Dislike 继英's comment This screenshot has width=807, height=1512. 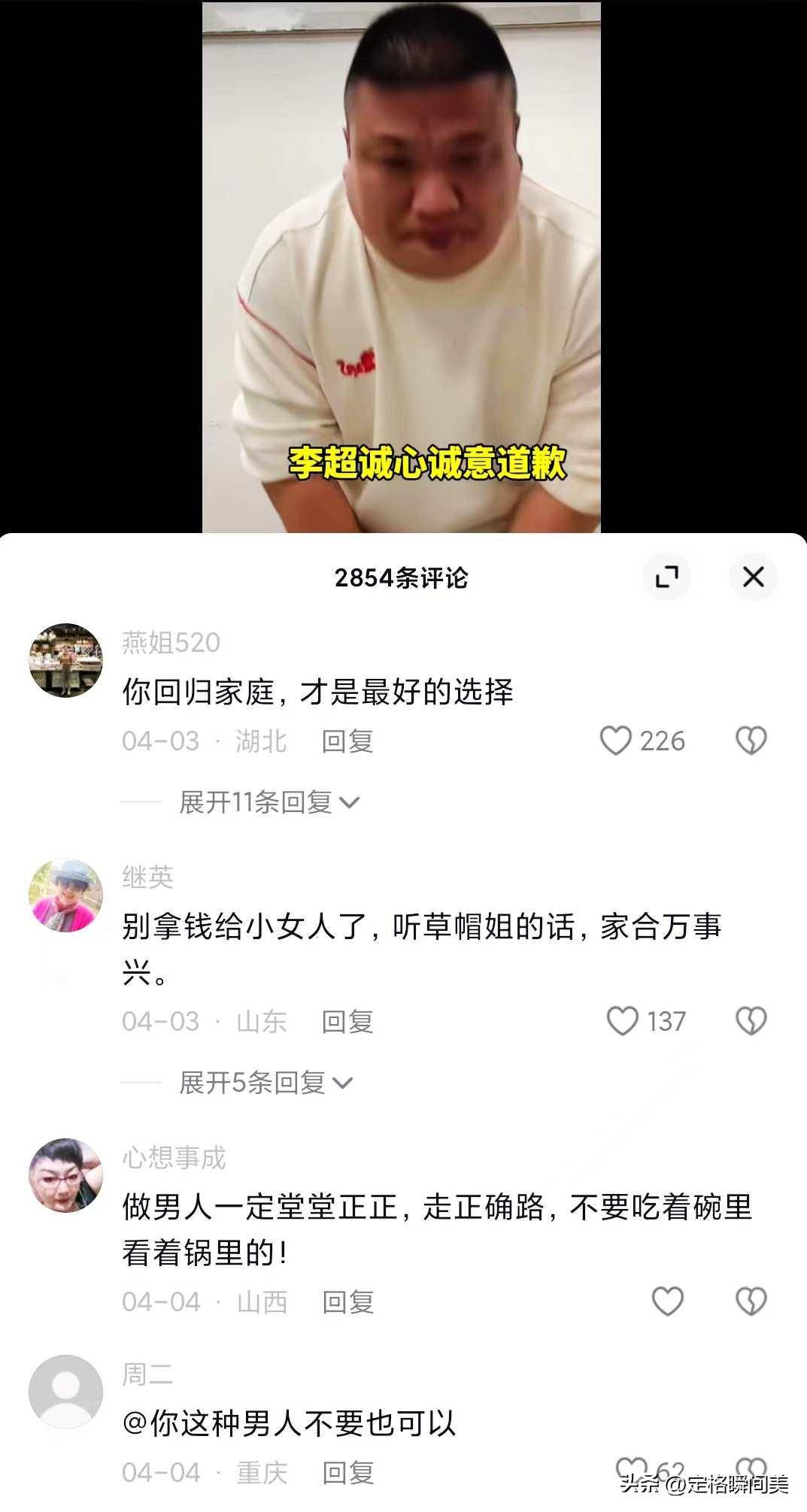click(751, 1021)
